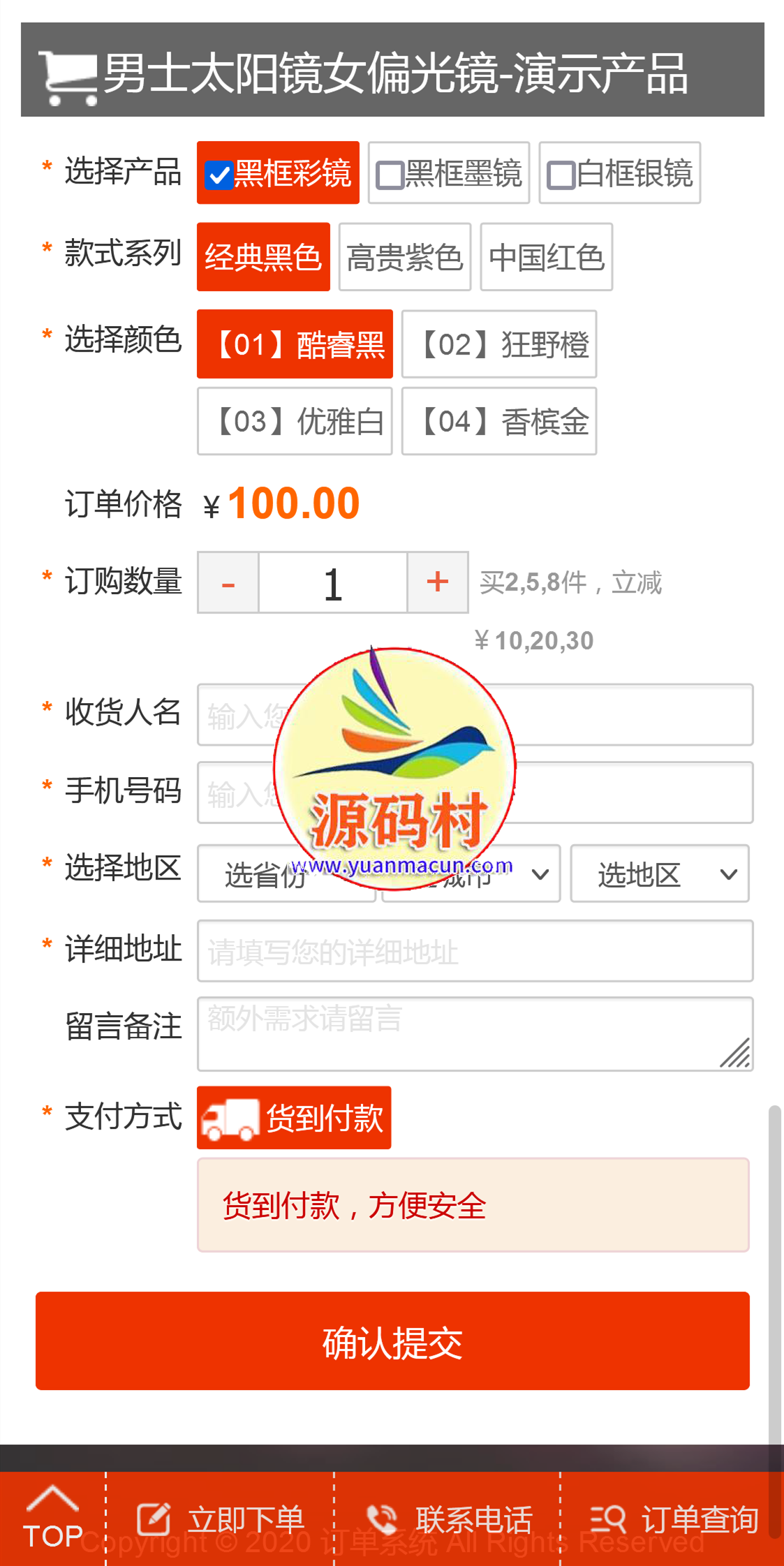
Task: Decrease order quantity with minus button
Action: pos(228,582)
